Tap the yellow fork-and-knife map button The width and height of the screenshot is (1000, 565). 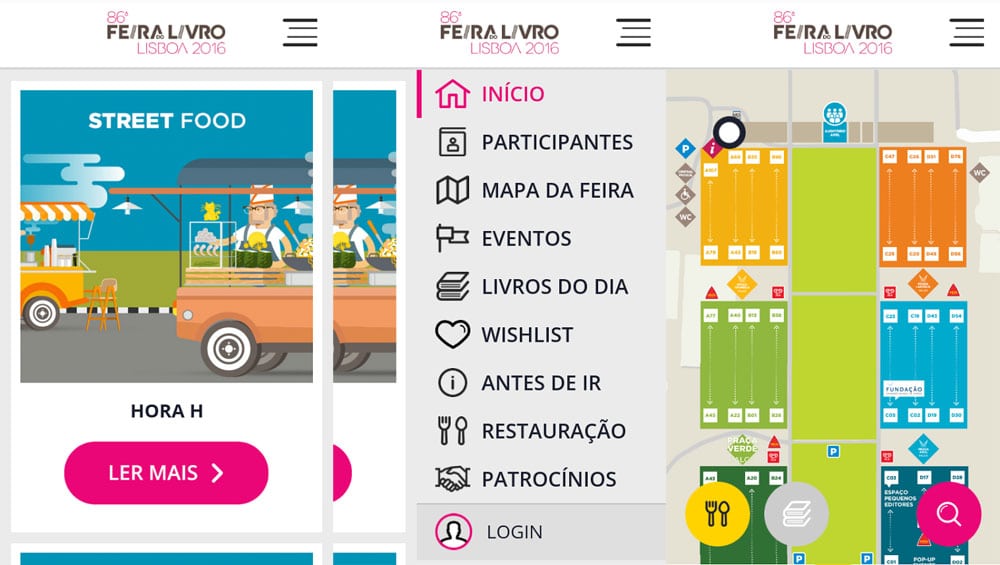pos(717,514)
